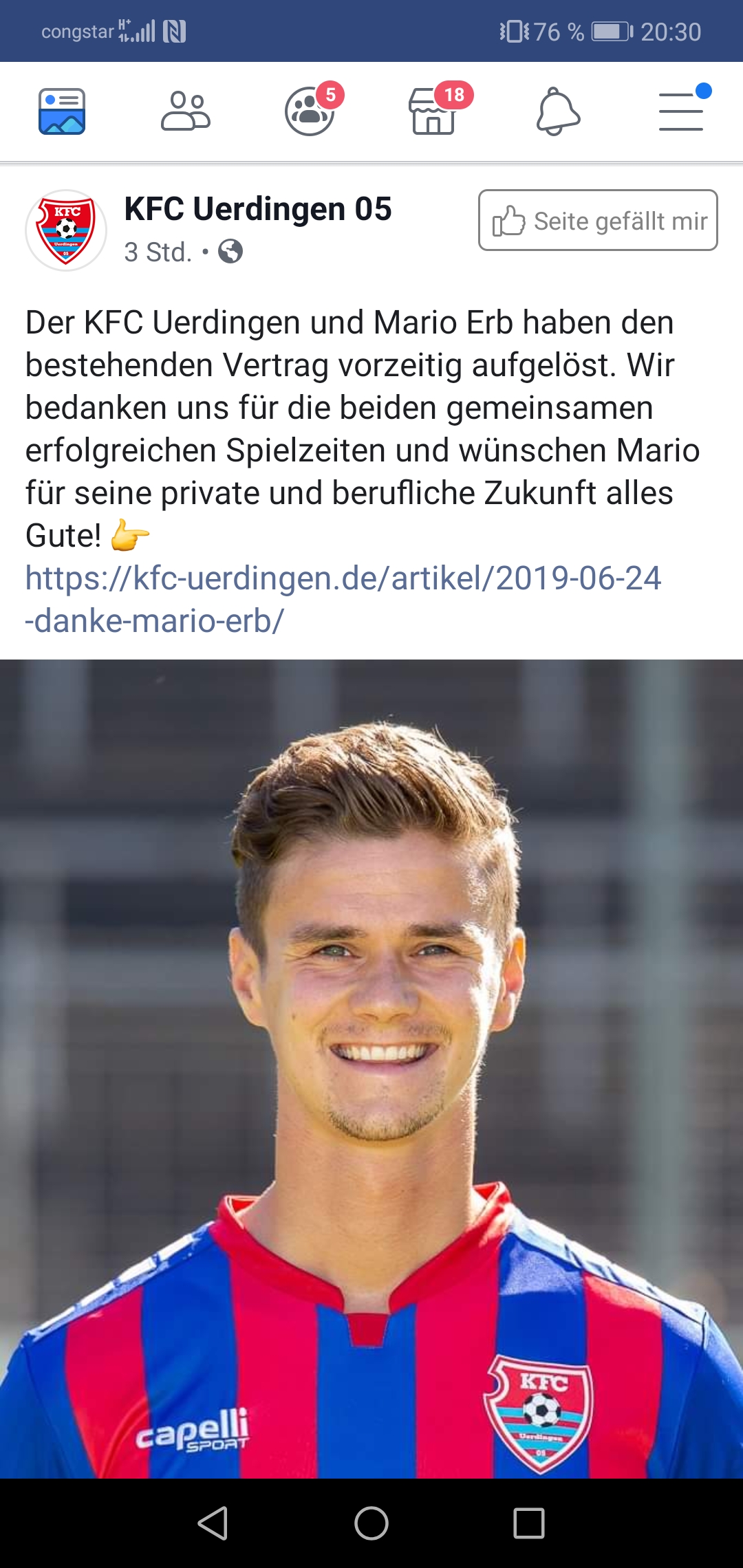Open the recent apps overview
Image resolution: width=743 pixels, height=1568 pixels.
[x=529, y=1523]
